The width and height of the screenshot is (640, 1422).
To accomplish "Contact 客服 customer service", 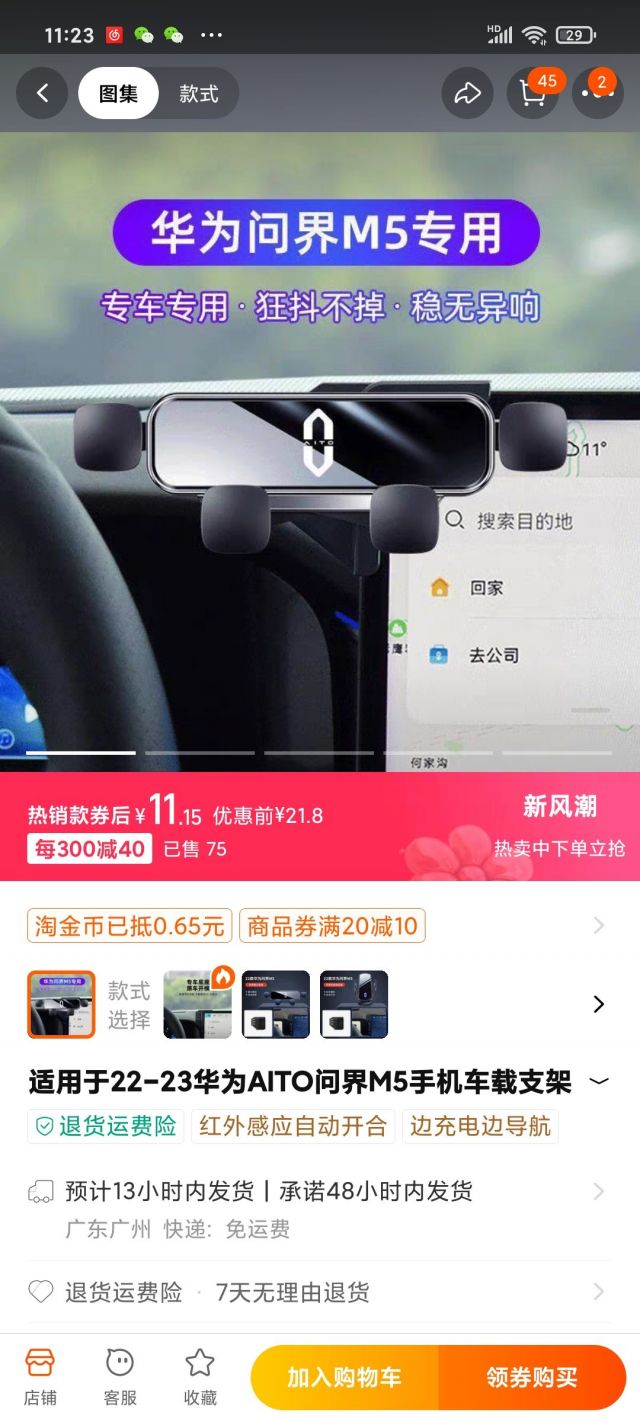I will [x=120, y=1376].
